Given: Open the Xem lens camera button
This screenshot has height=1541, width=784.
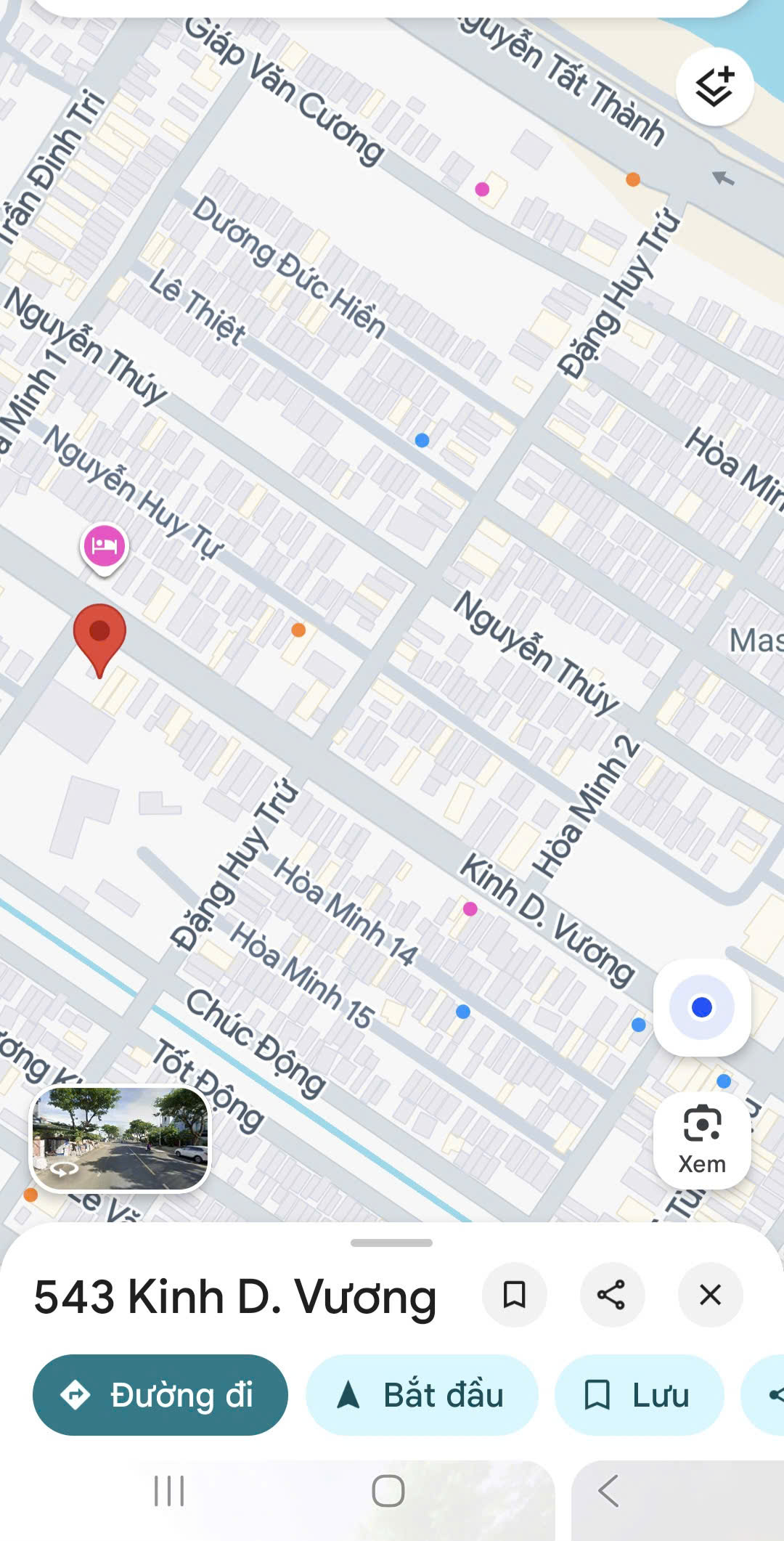Looking at the screenshot, I should (701, 1140).
